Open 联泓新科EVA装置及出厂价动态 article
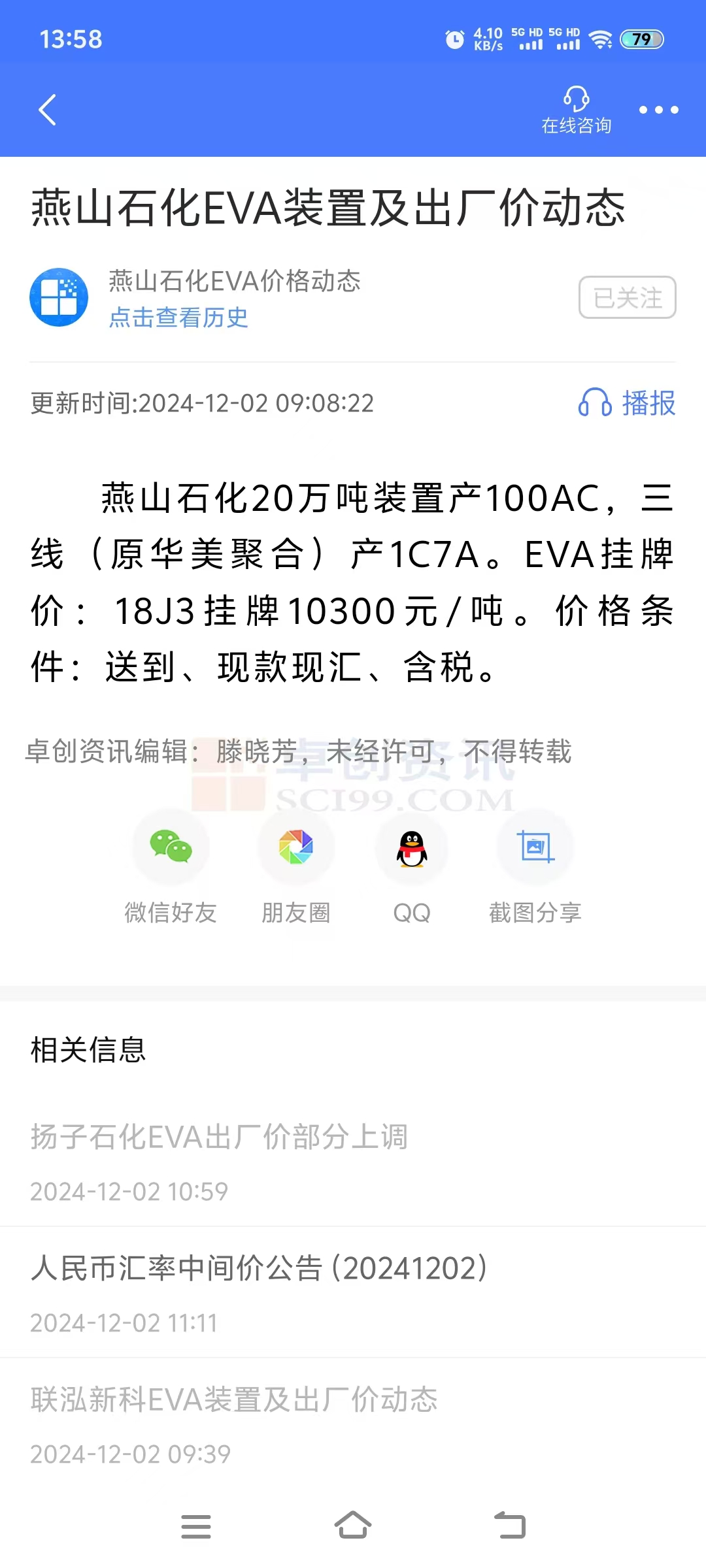The image size is (706, 1568). pos(353,1424)
